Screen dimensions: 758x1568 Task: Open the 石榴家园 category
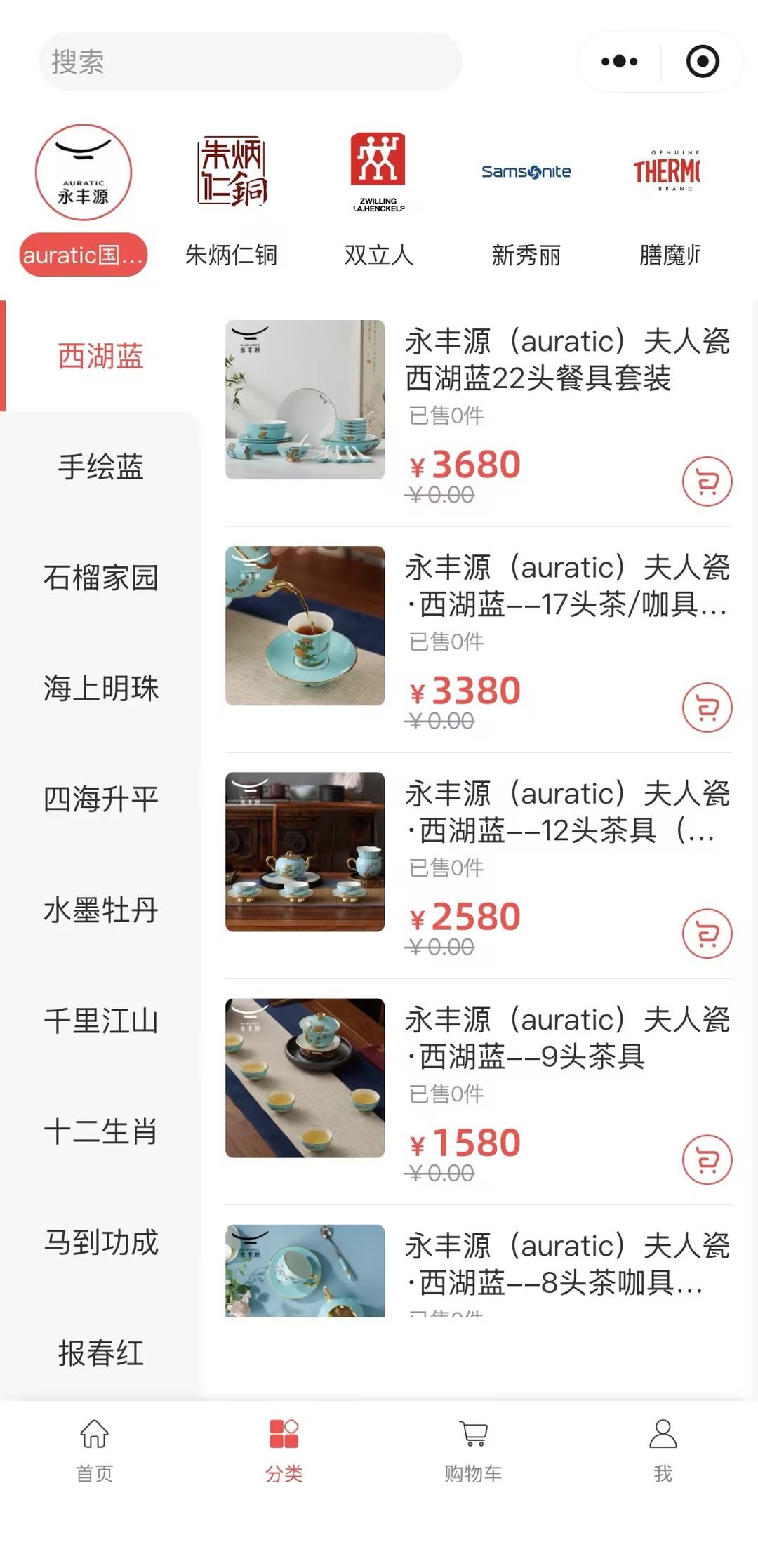click(x=100, y=578)
